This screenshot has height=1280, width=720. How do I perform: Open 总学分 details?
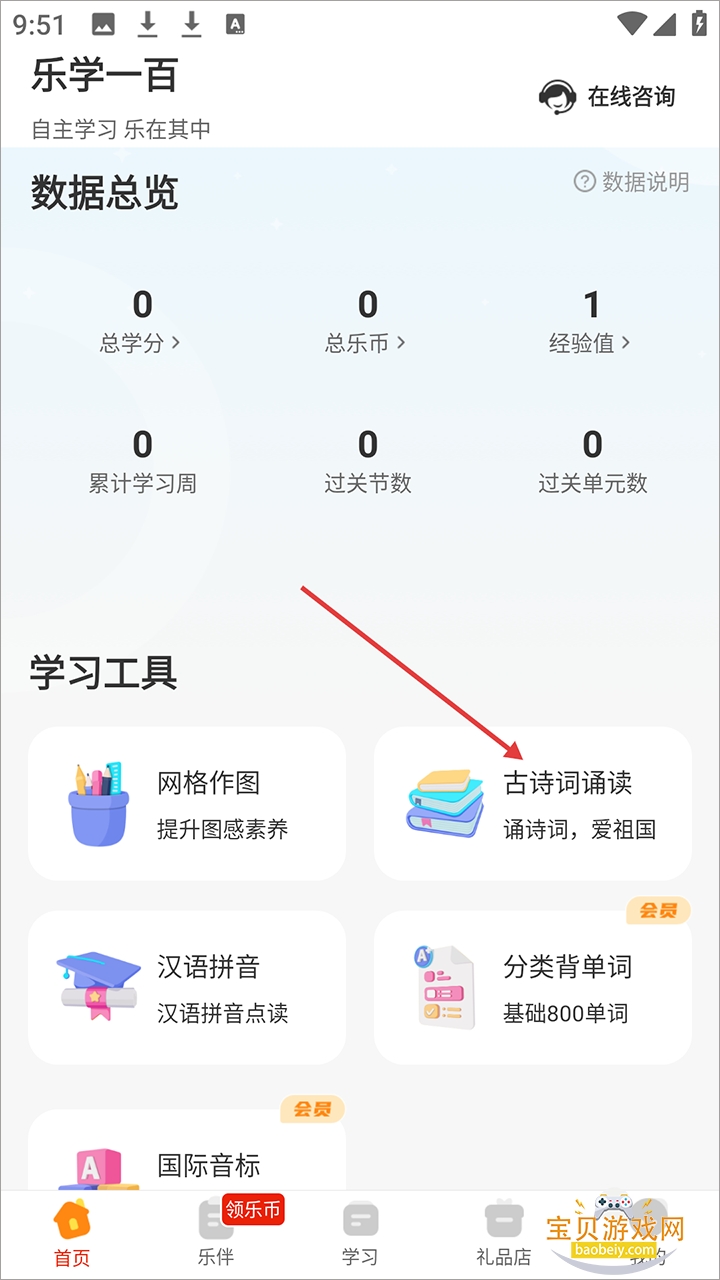[x=141, y=343]
